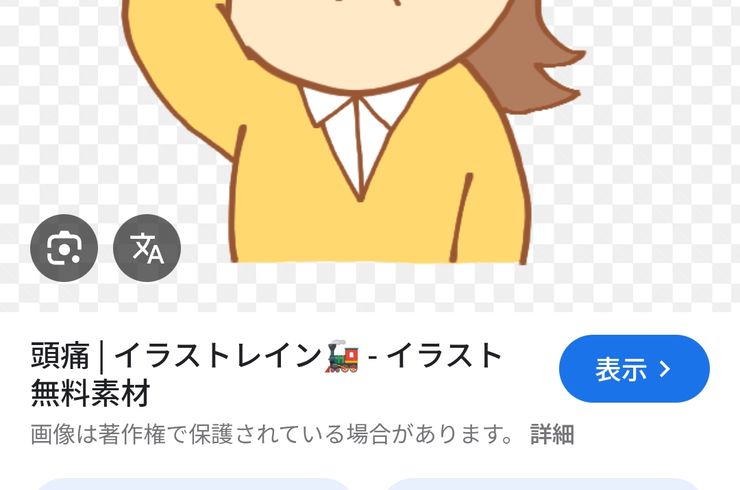Tap the 表示 button to visit page
Image resolution: width=740 pixels, height=490 pixels.
click(x=634, y=369)
